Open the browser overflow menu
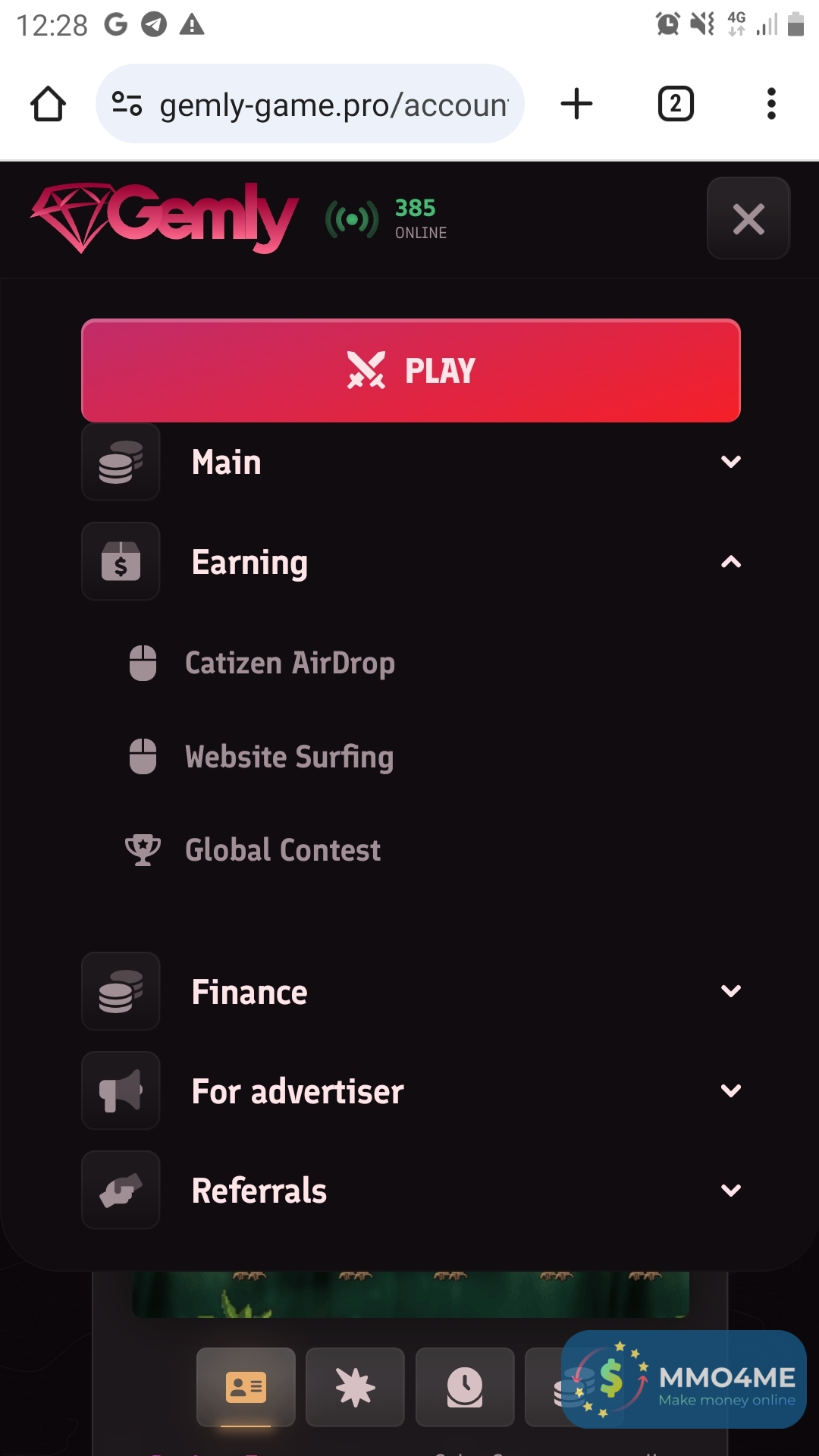 (x=771, y=104)
